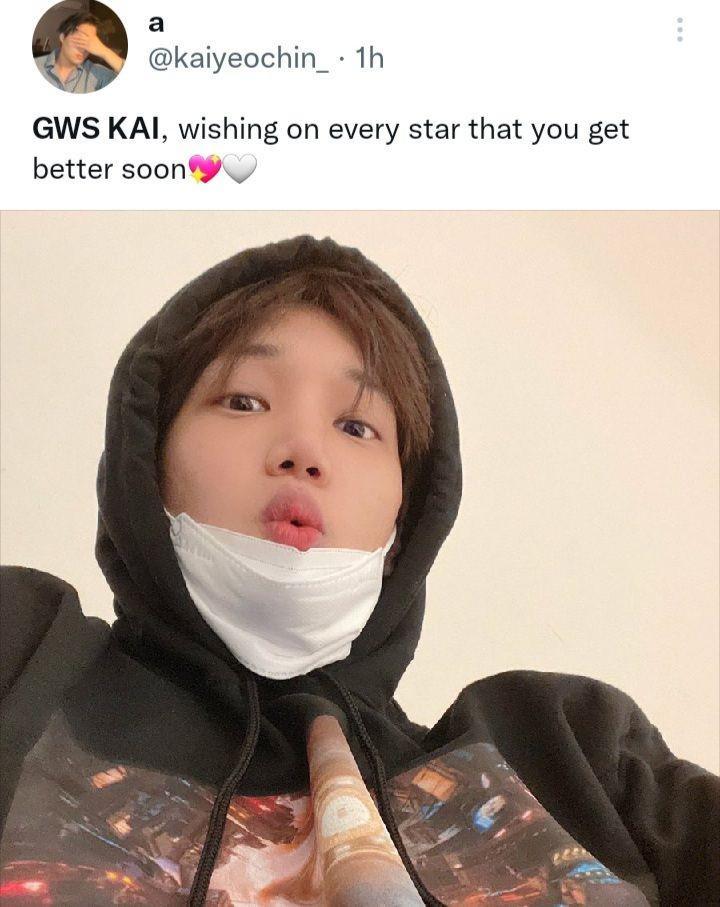Open the profile picture of user a
This screenshot has height=907, width=720.
pos(79,46)
